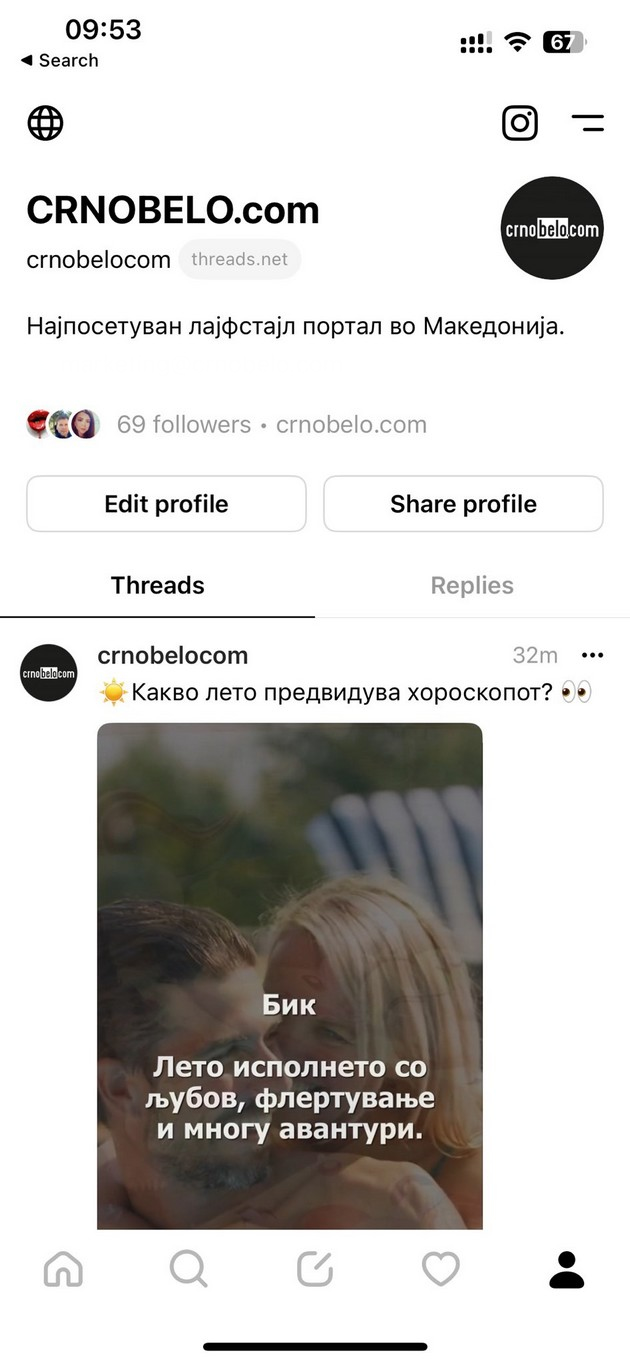630x1364 pixels.
Task: Open the Instagram profile icon
Action: (x=520, y=123)
